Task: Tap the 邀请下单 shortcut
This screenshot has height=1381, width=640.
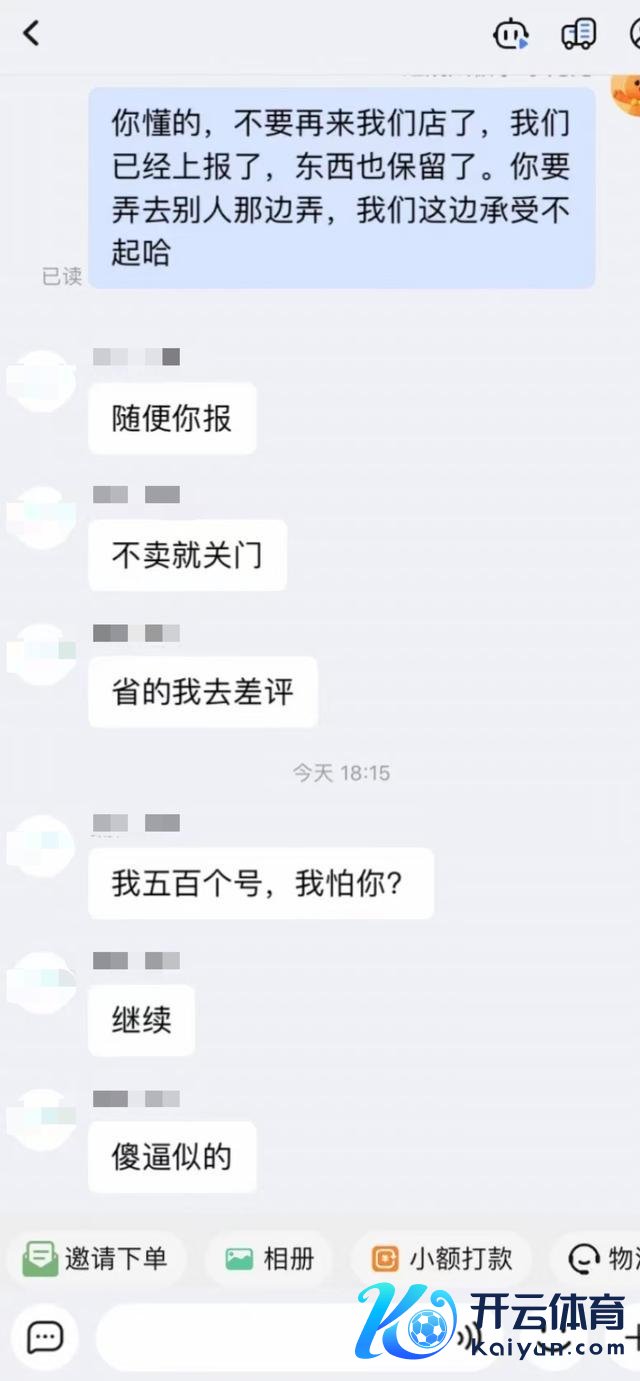Action: coord(96,1258)
